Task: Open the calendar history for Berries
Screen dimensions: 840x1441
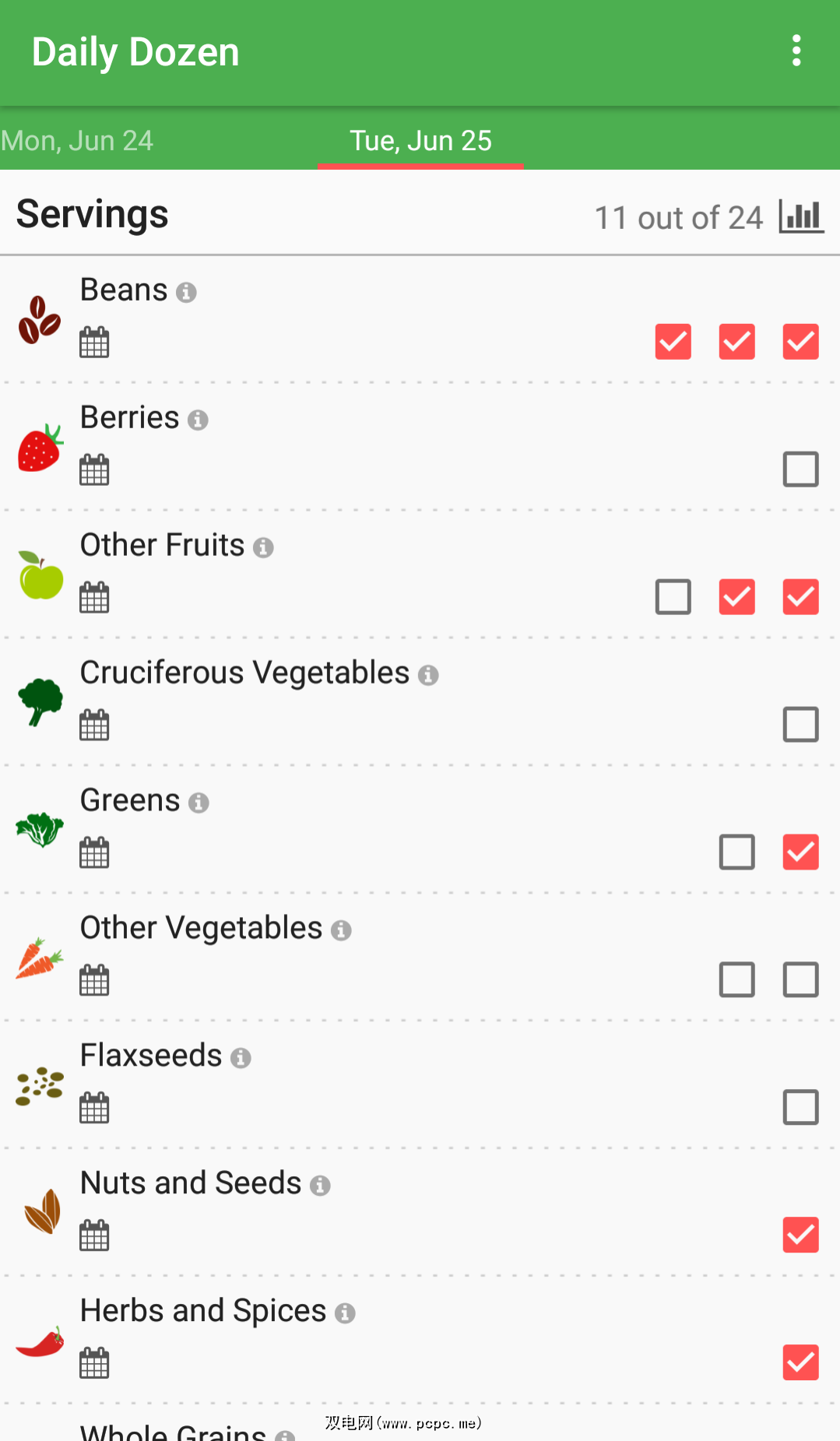Action: 94,469
